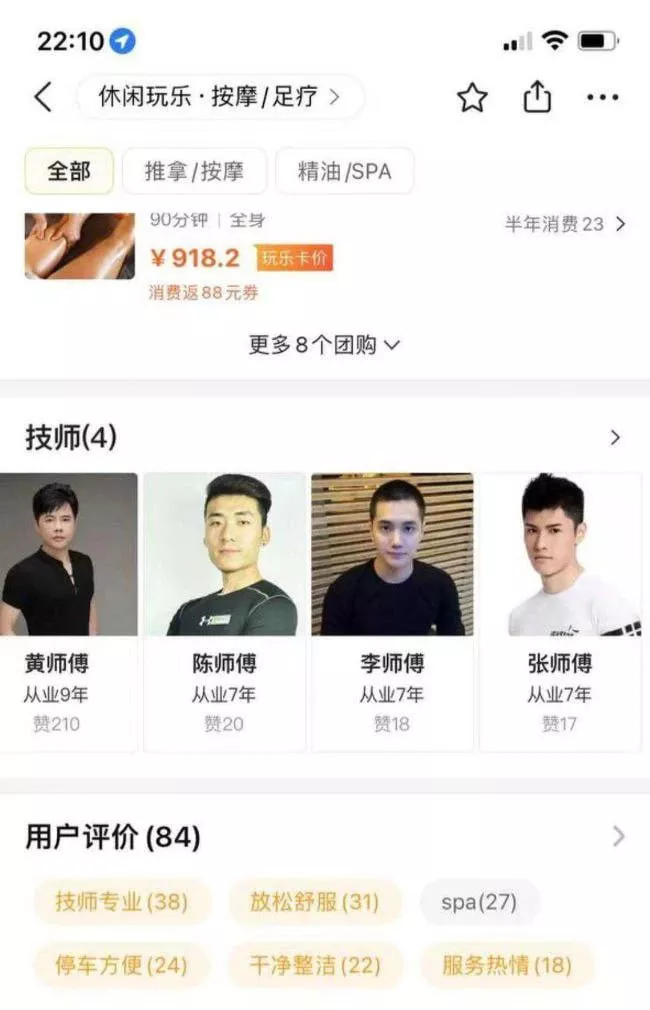Open 陈师傅's technician card
The height and width of the screenshot is (1010, 650).
click(225, 612)
